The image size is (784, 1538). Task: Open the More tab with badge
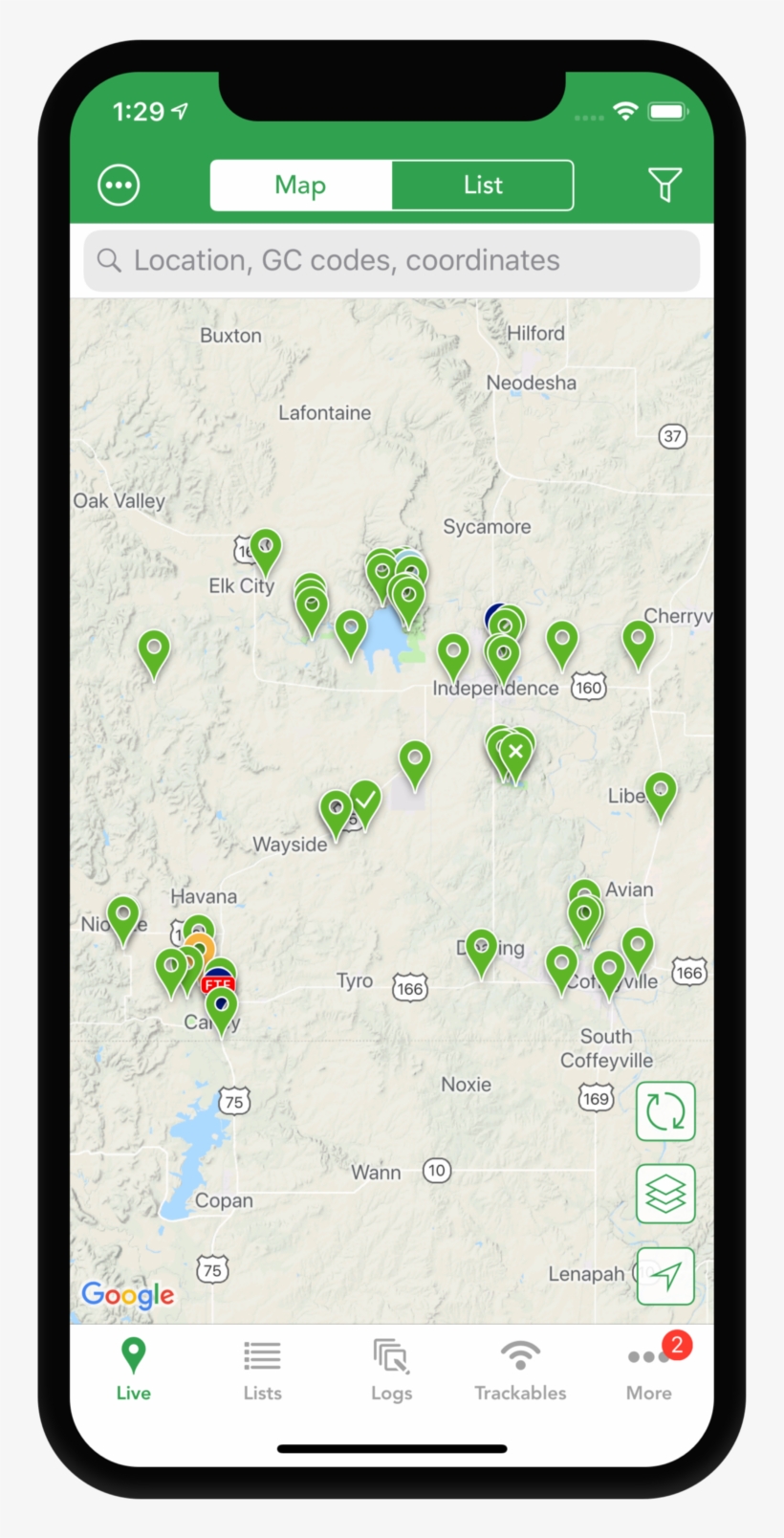click(x=649, y=1369)
